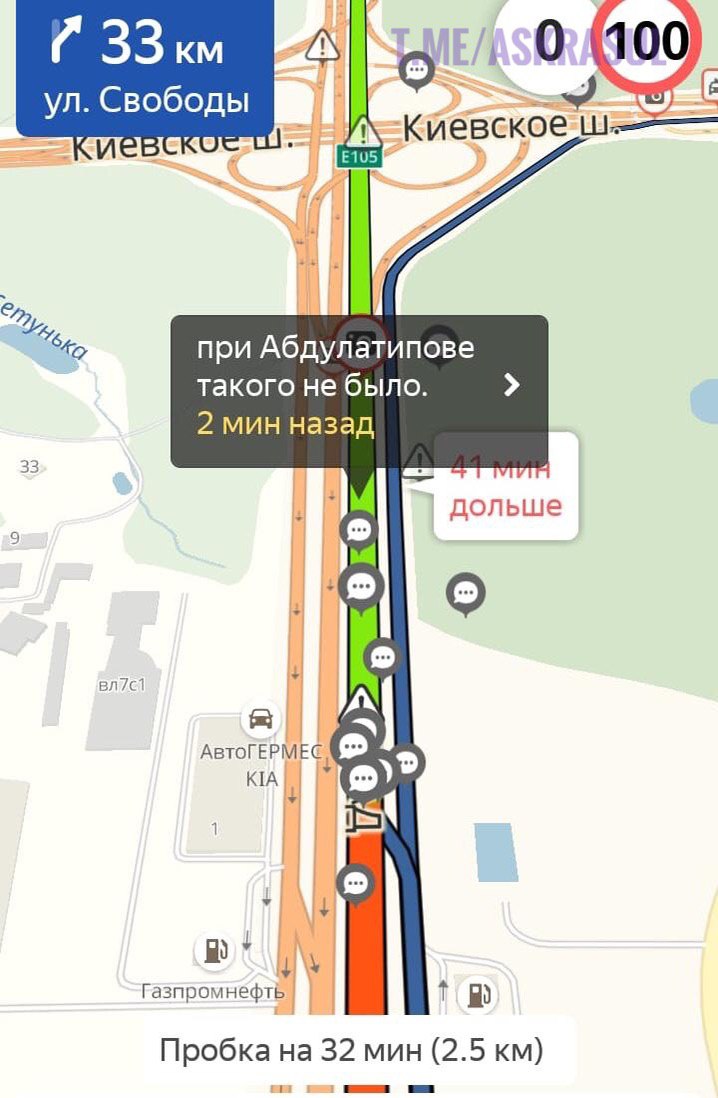The width and height of the screenshot is (718, 1098).
Task: Tap the comment marker on the red traffic section
Action: pos(355,883)
